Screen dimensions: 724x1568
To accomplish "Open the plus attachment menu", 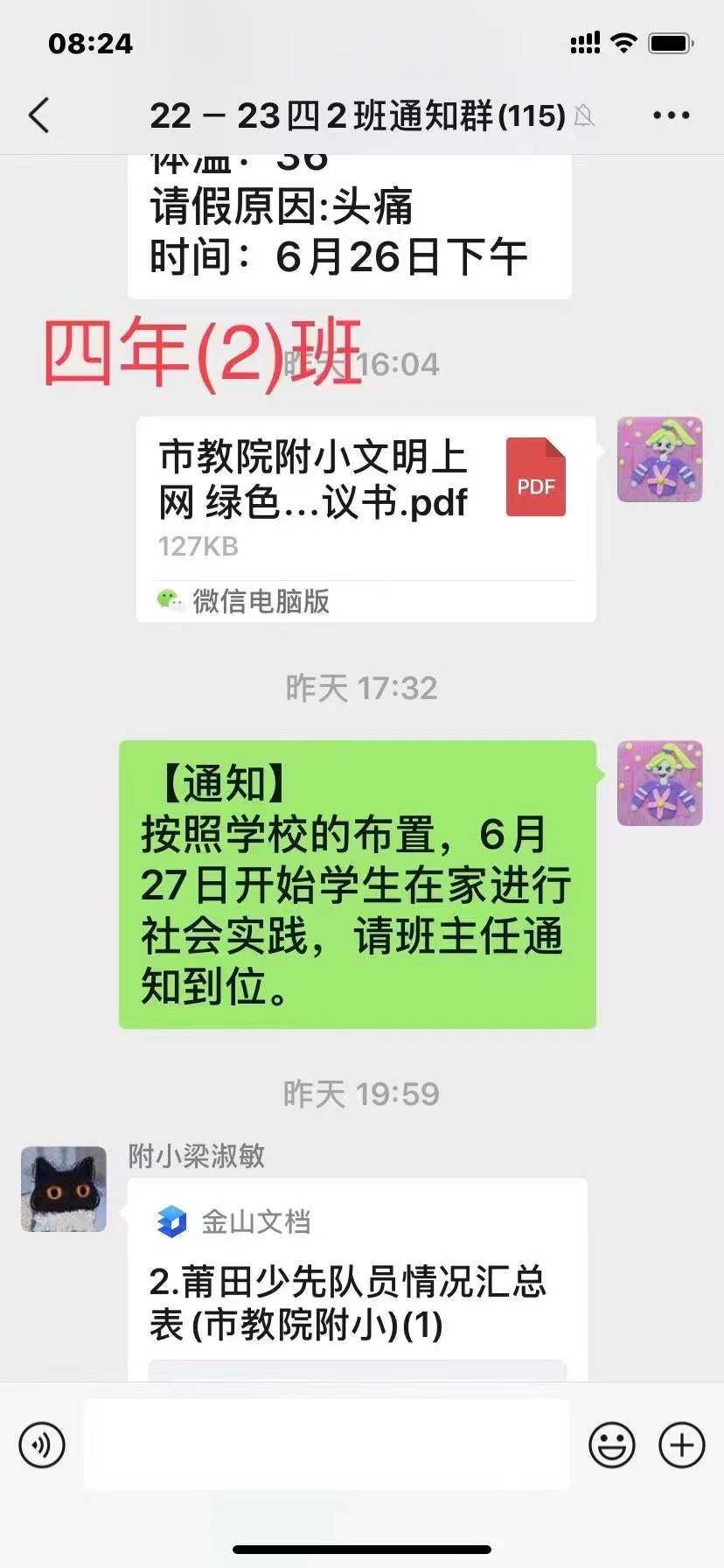I will click(x=681, y=1445).
